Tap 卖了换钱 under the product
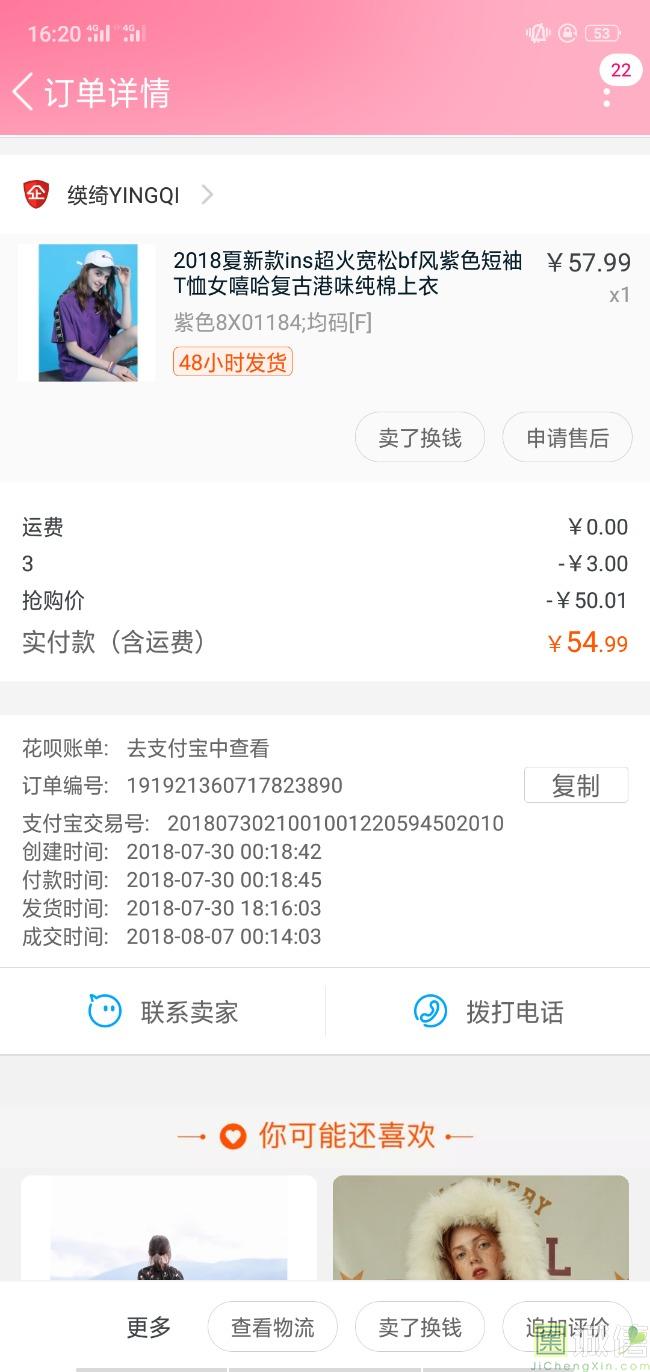The width and height of the screenshot is (650, 1372). 420,438
